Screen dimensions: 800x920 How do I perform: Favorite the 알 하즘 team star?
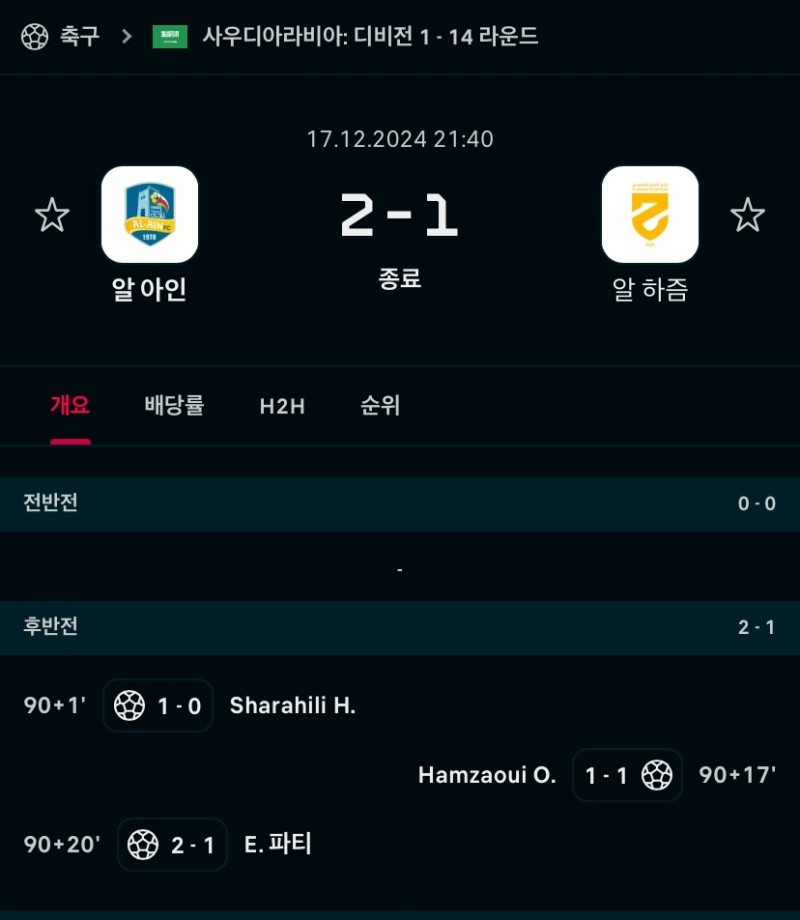[x=747, y=215]
